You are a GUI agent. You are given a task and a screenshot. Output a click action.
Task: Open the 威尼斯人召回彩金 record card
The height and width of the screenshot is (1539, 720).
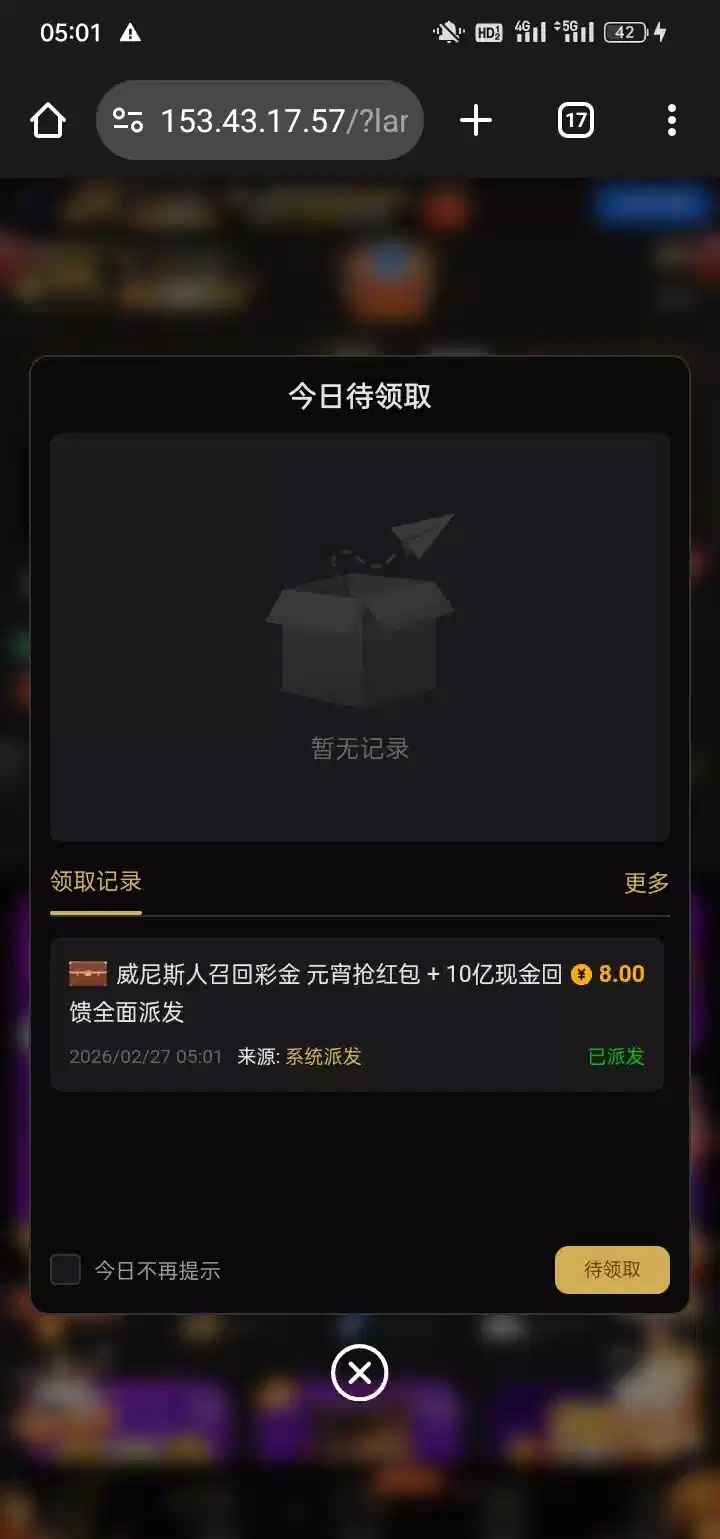pyautogui.click(x=357, y=1014)
